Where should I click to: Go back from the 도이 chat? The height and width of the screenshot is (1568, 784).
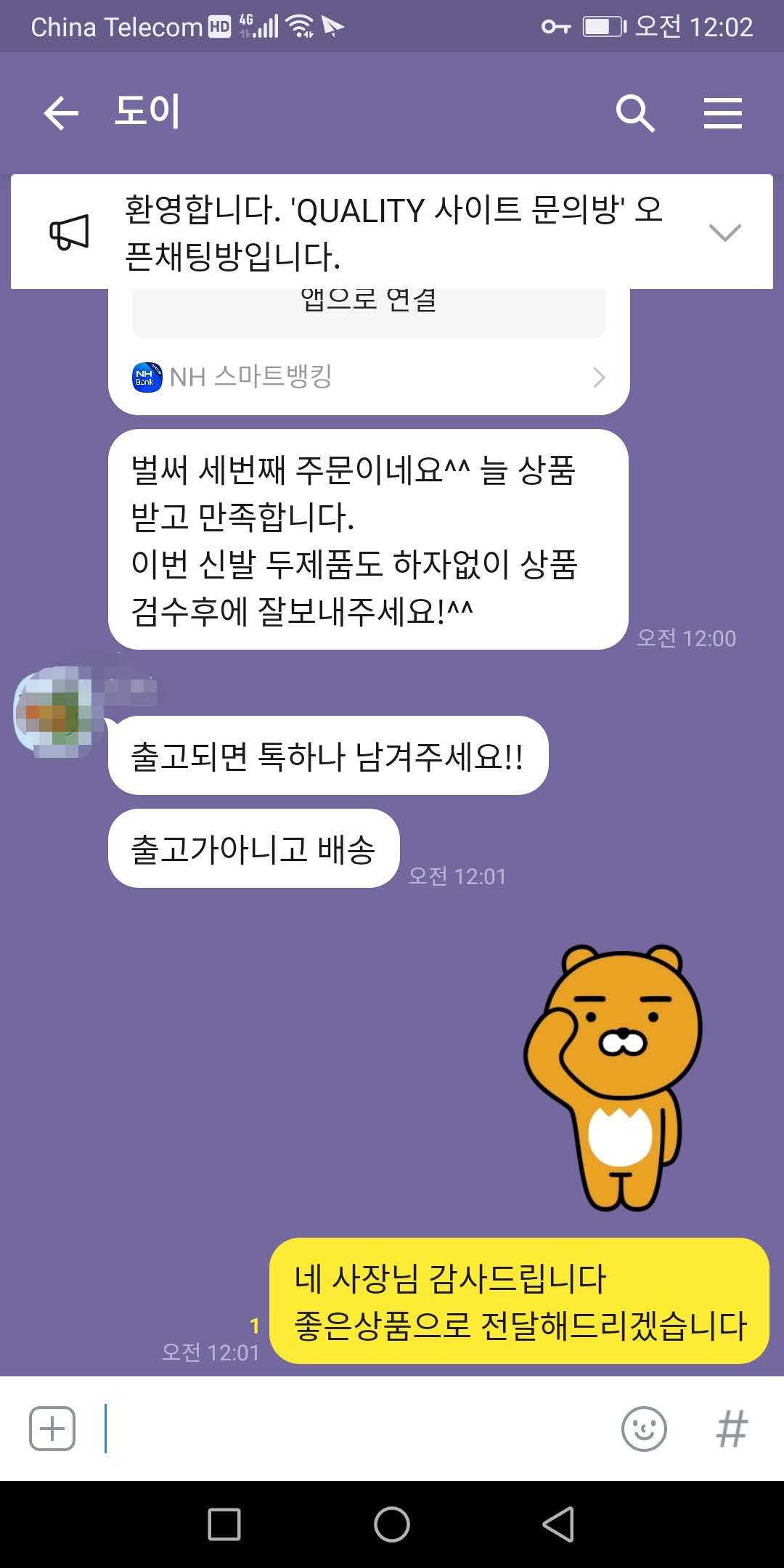pos(61,113)
